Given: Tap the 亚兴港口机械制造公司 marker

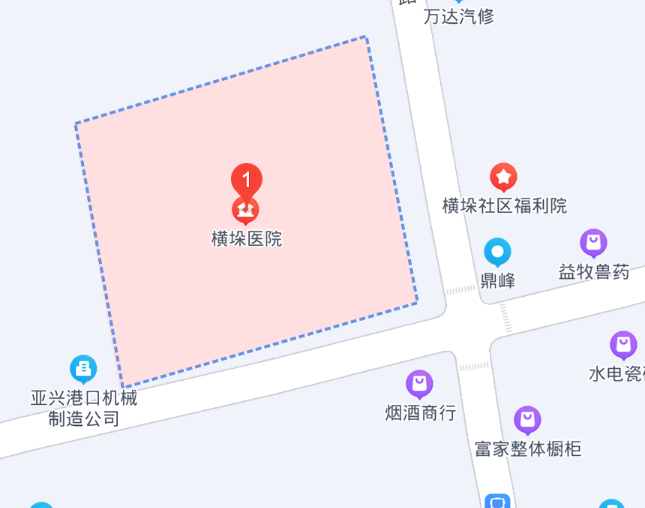Looking at the screenshot, I should tap(83, 369).
